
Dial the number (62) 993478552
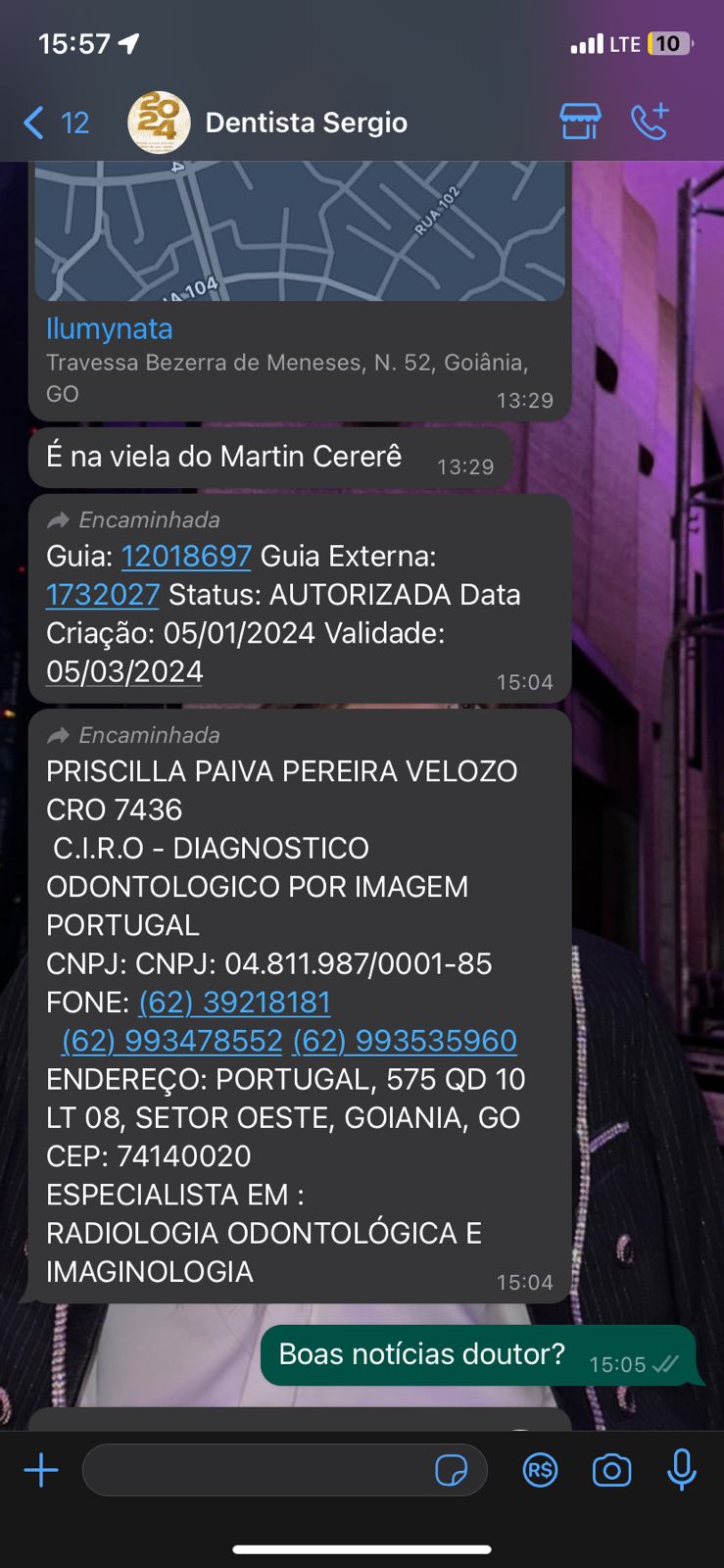[x=171, y=1041]
